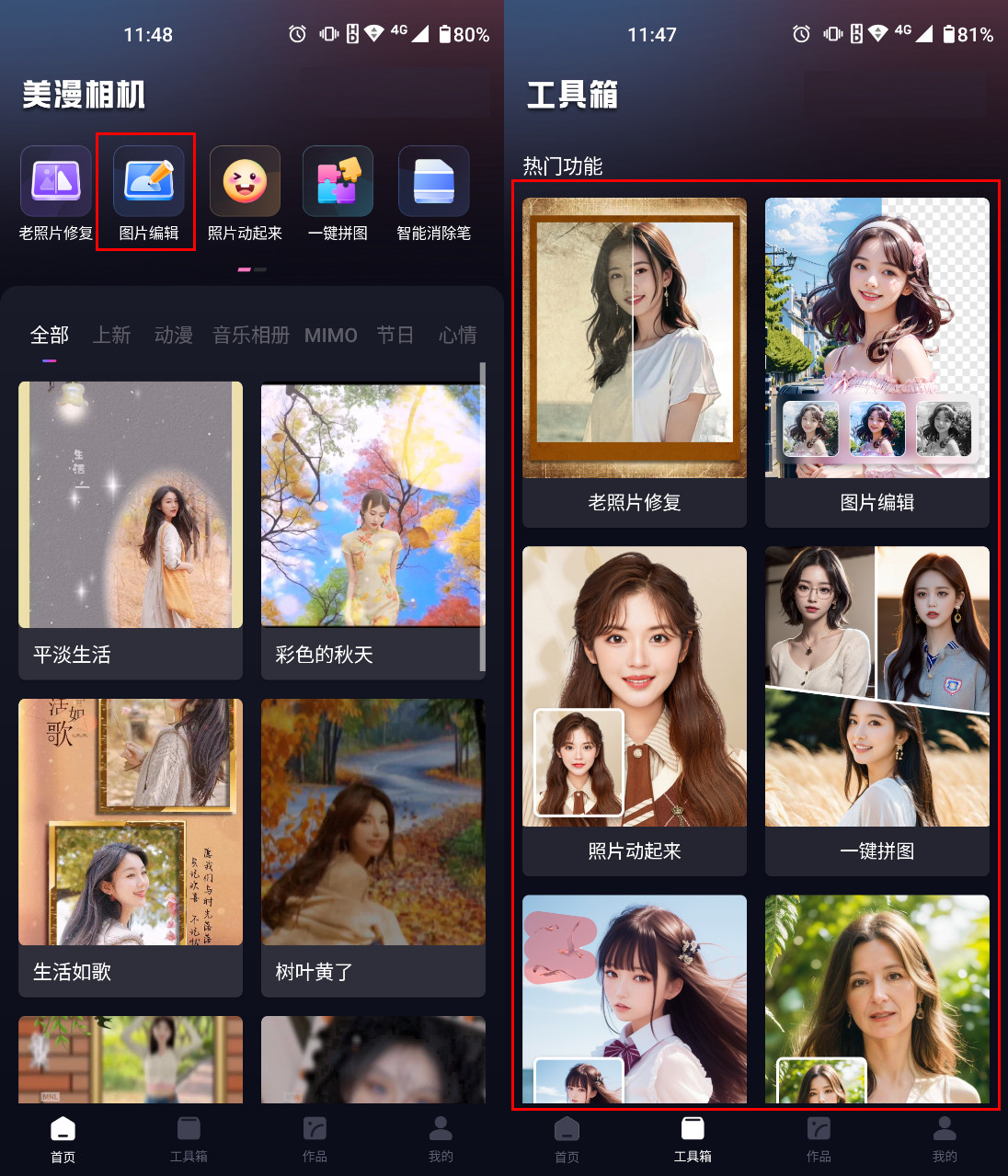Viewport: 1008px width, 1176px height.
Task: Switch to the 动漫 category tab
Action: (174, 336)
